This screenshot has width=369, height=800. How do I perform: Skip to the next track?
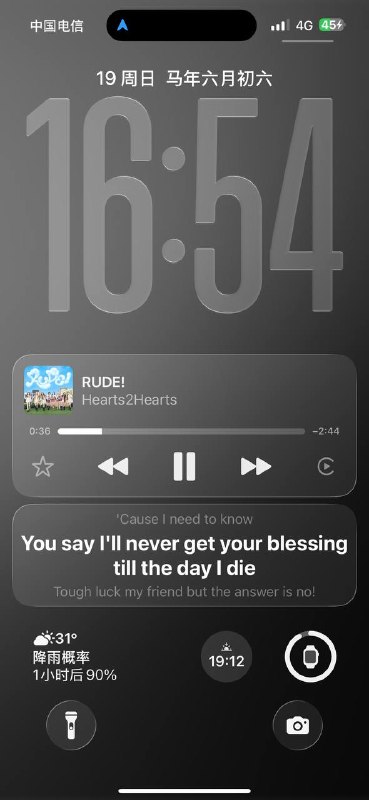point(256,466)
